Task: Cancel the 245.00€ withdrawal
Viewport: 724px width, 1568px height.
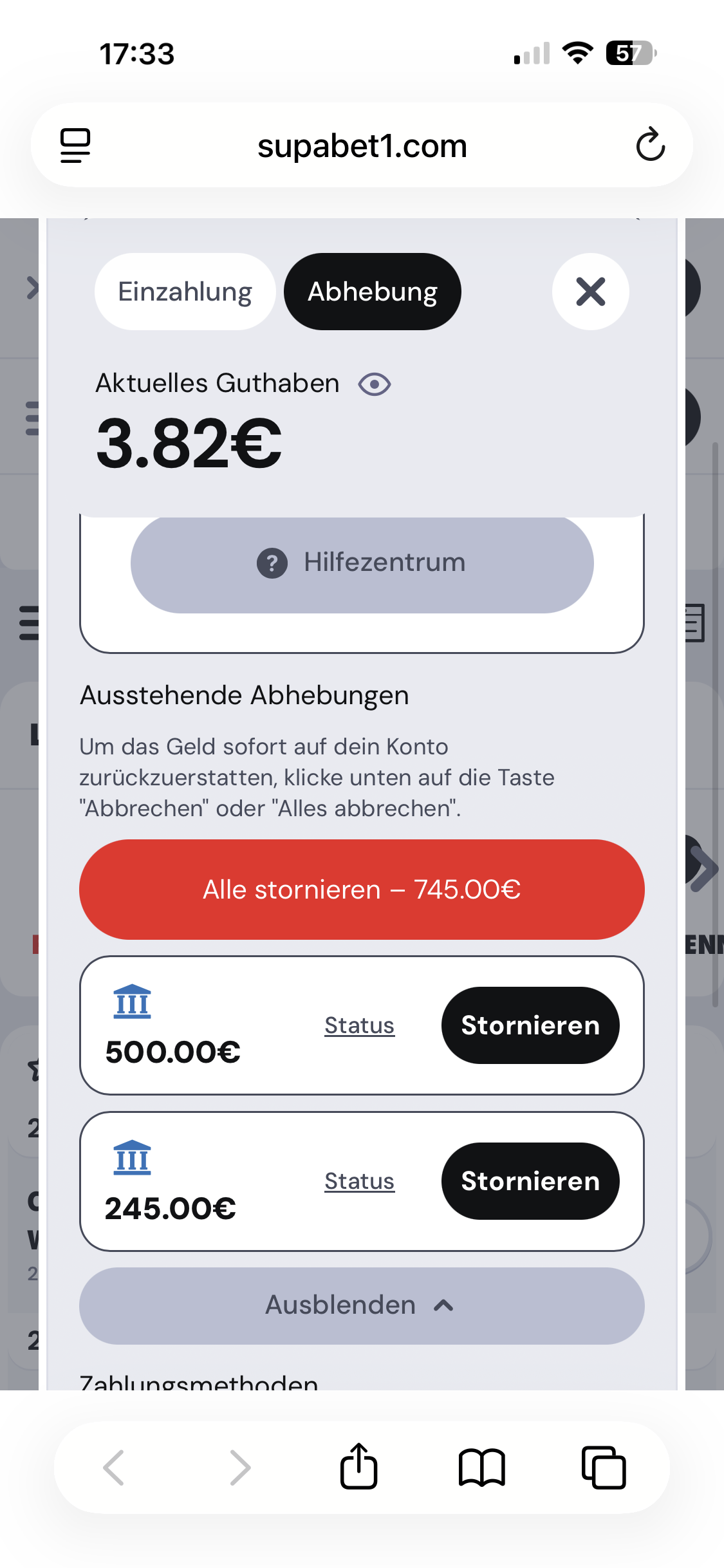Action: tap(530, 1181)
